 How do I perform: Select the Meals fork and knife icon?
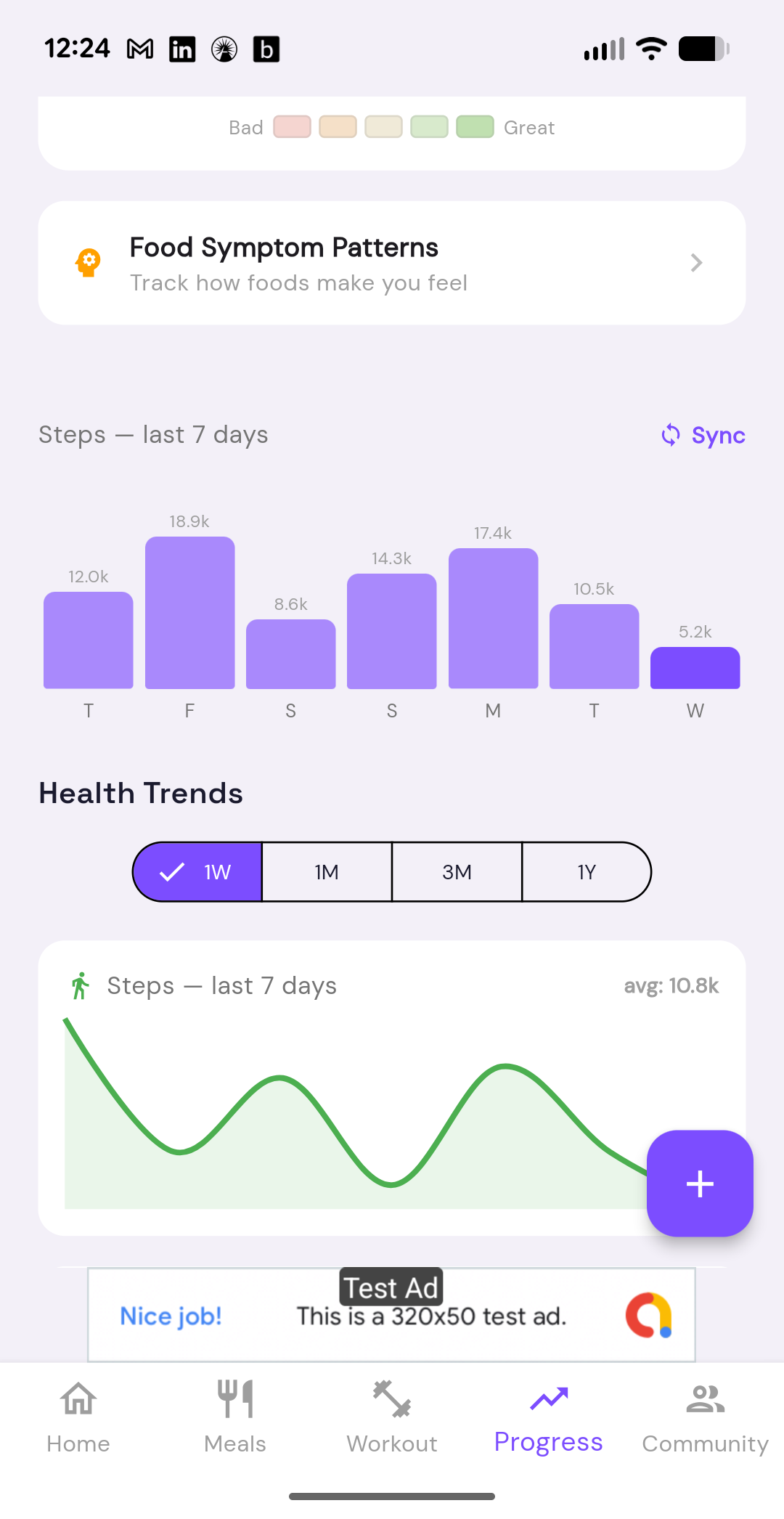[x=234, y=1398]
